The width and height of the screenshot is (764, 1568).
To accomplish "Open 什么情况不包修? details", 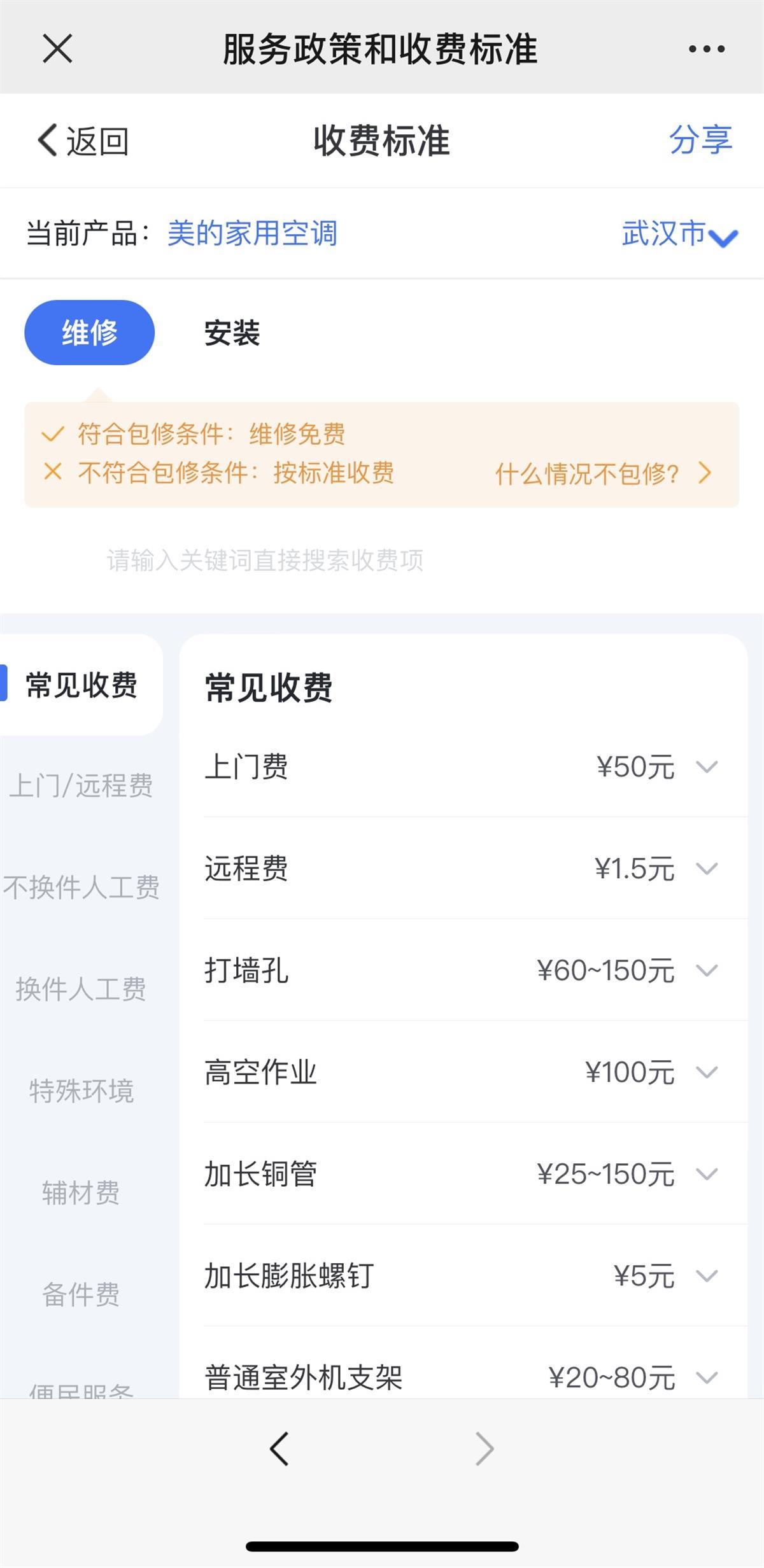I will pos(602,473).
